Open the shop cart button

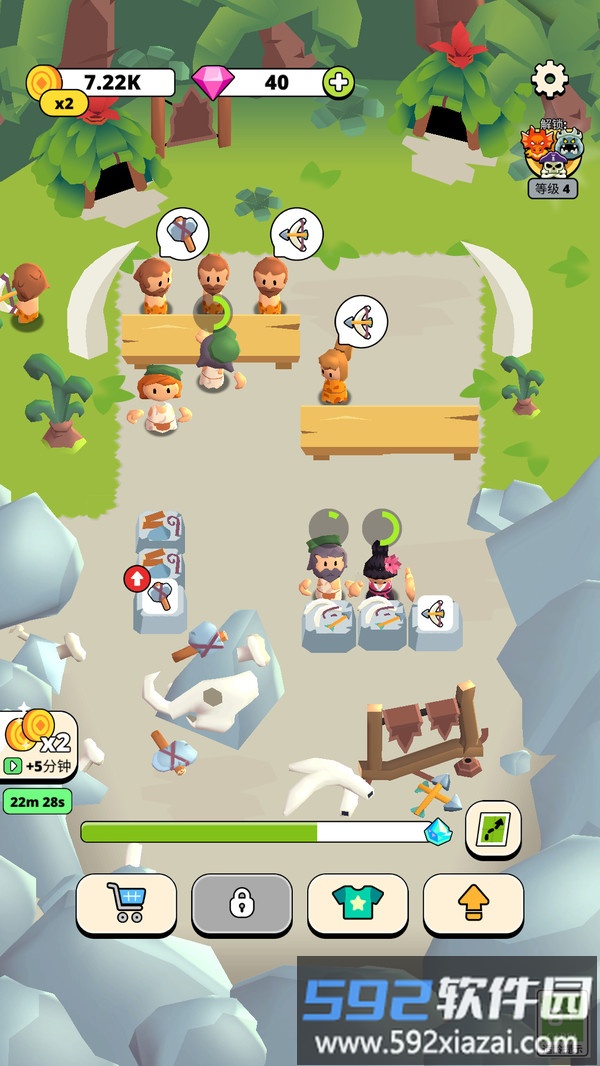click(x=127, y=903)
